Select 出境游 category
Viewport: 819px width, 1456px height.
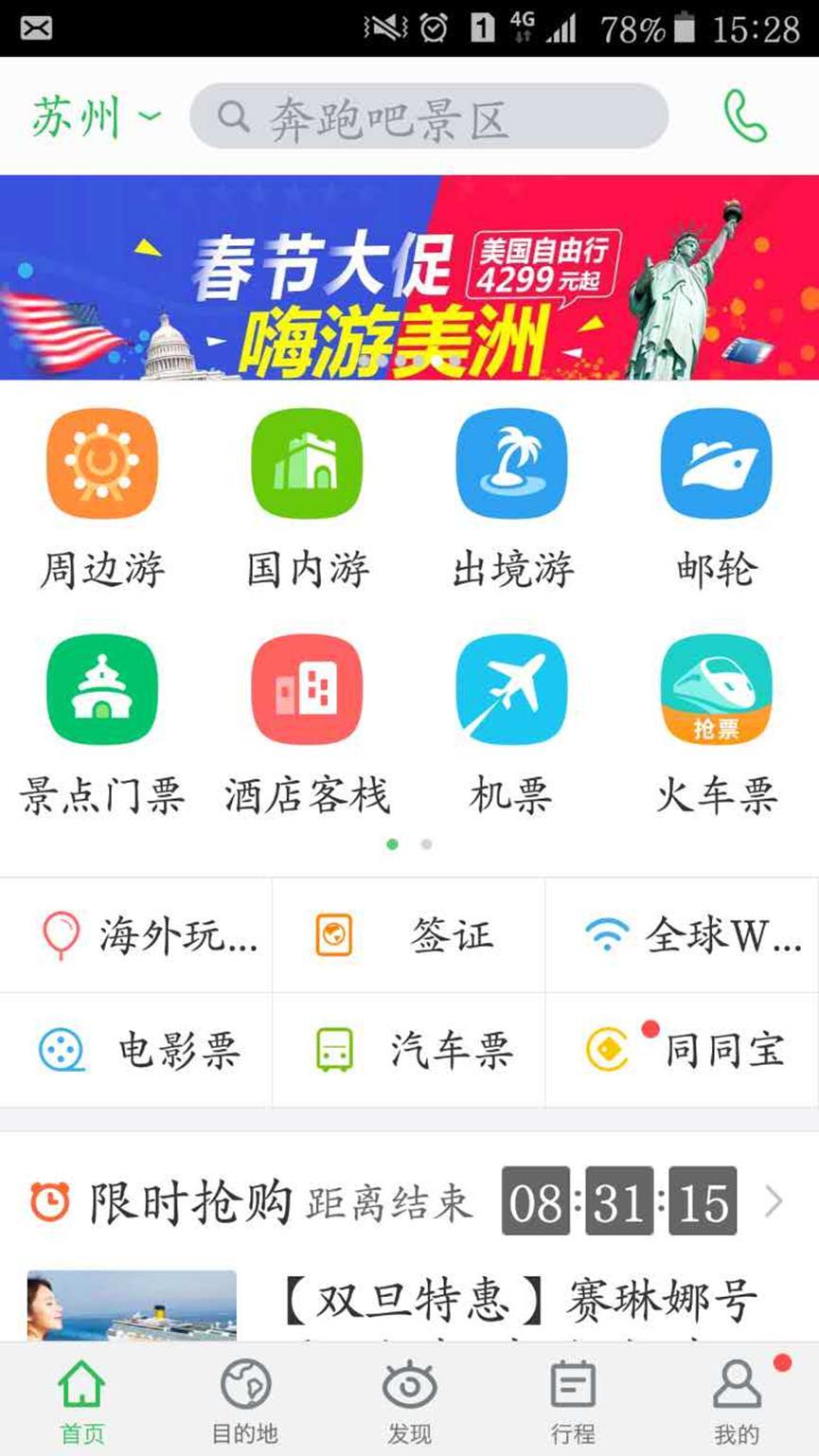pyautogui.click(x=512, y=499)
